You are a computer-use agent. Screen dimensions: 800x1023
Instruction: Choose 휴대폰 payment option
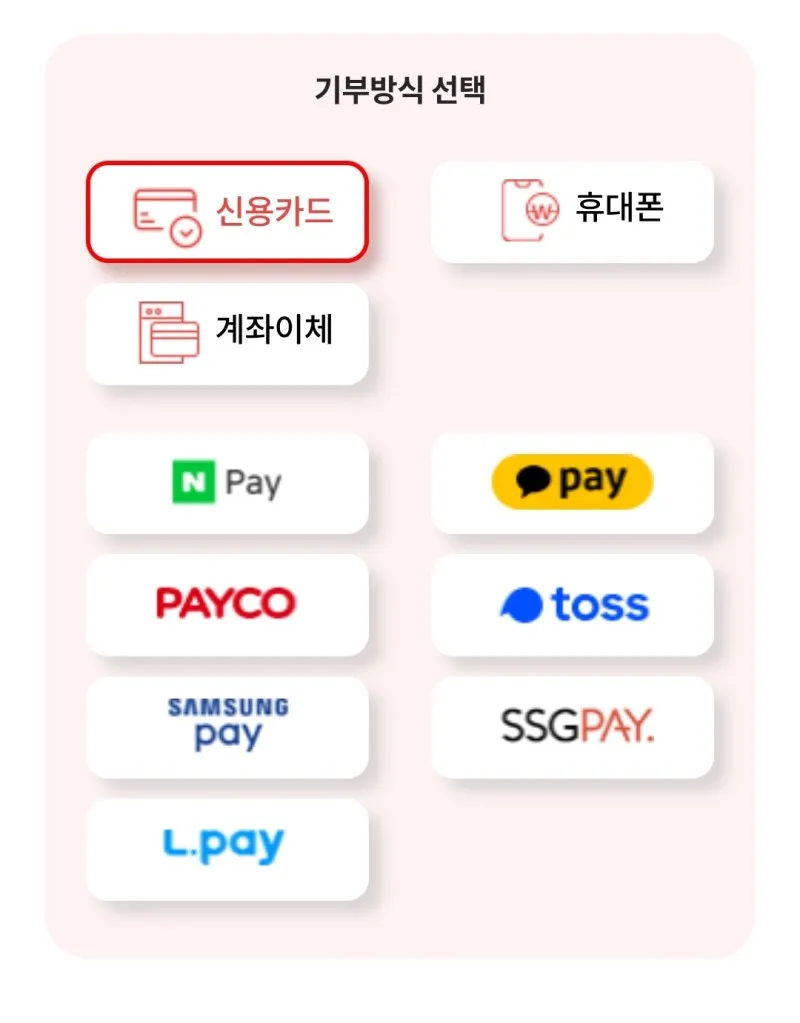572,212
